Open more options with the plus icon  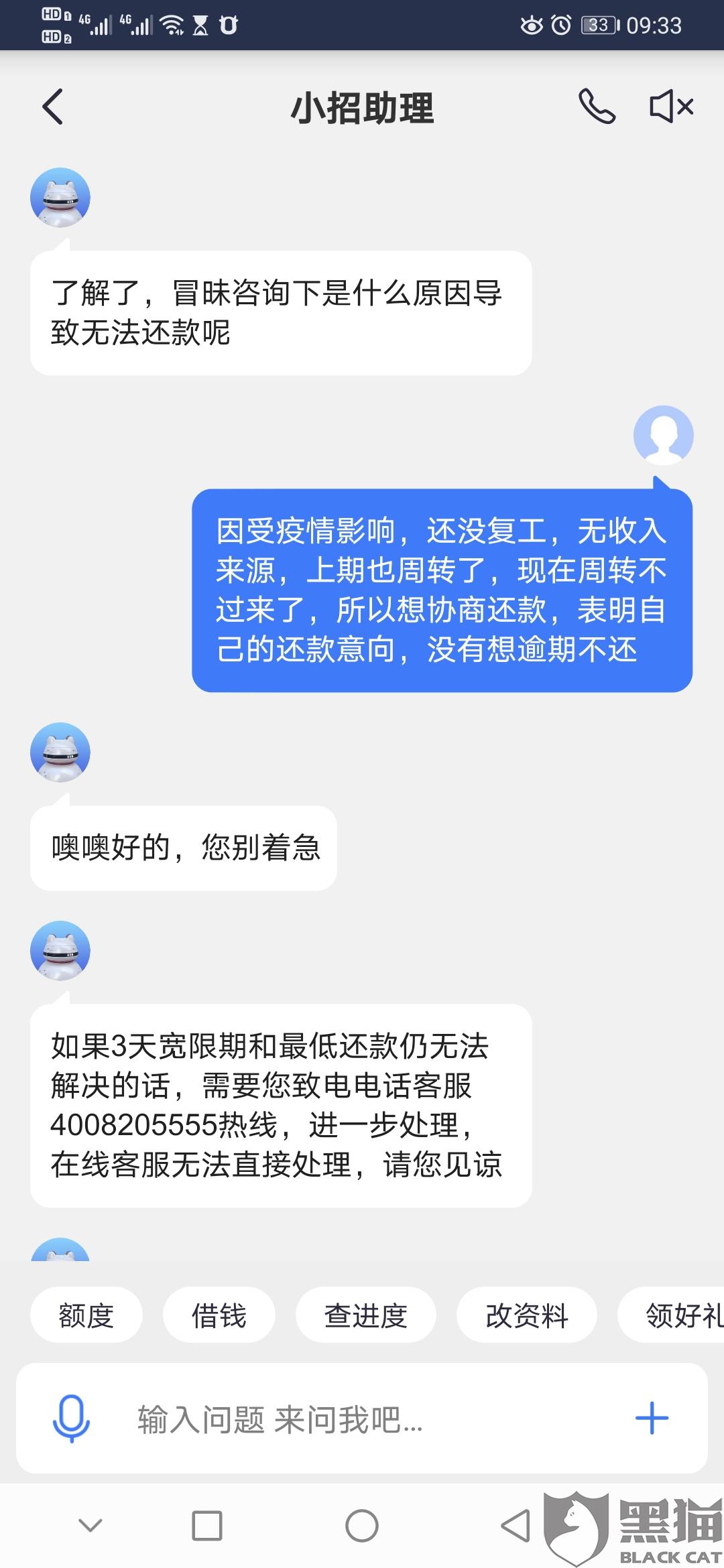[x=652, y=1418]
